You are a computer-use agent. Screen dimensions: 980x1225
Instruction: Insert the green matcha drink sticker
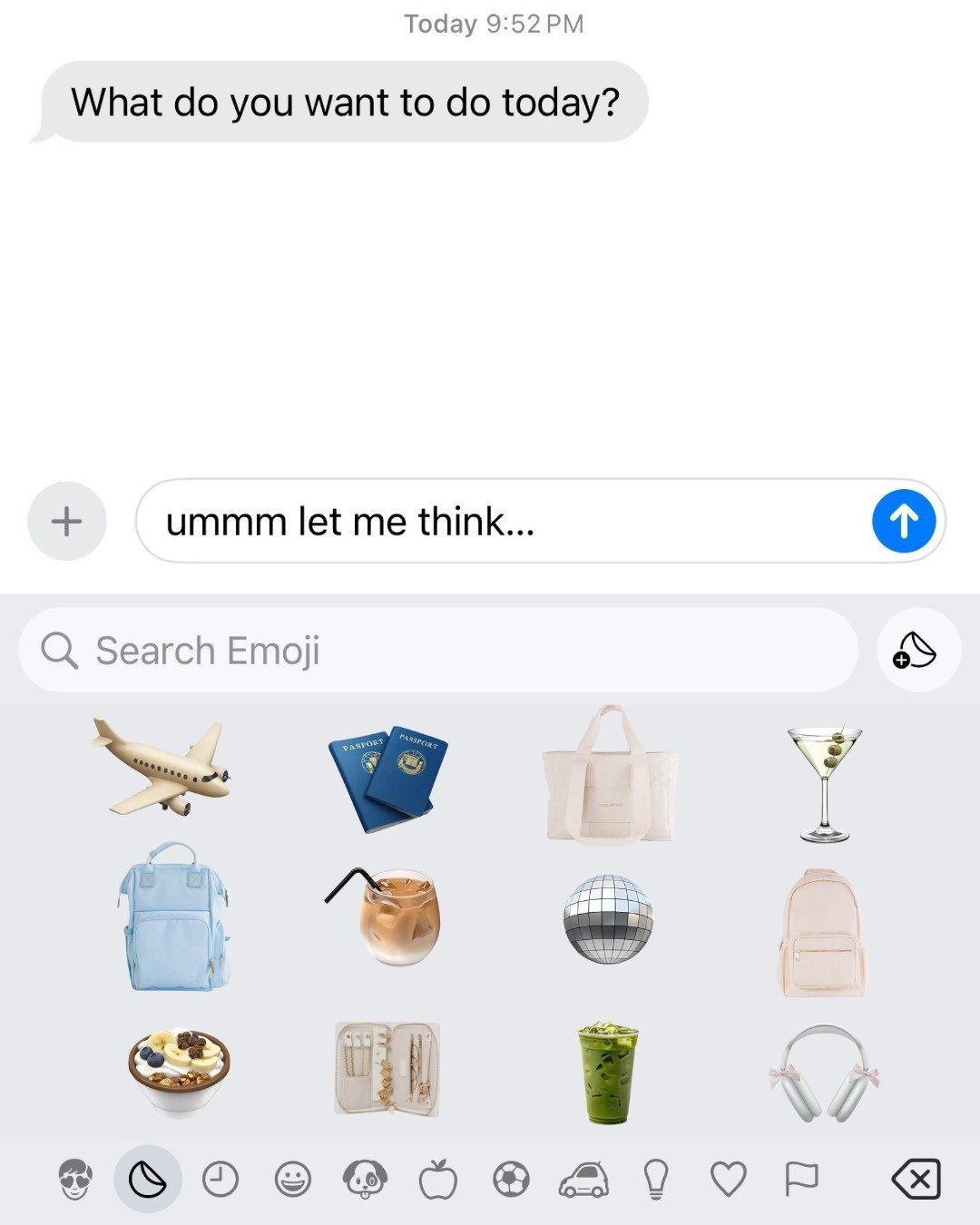tap(608, 1072)
